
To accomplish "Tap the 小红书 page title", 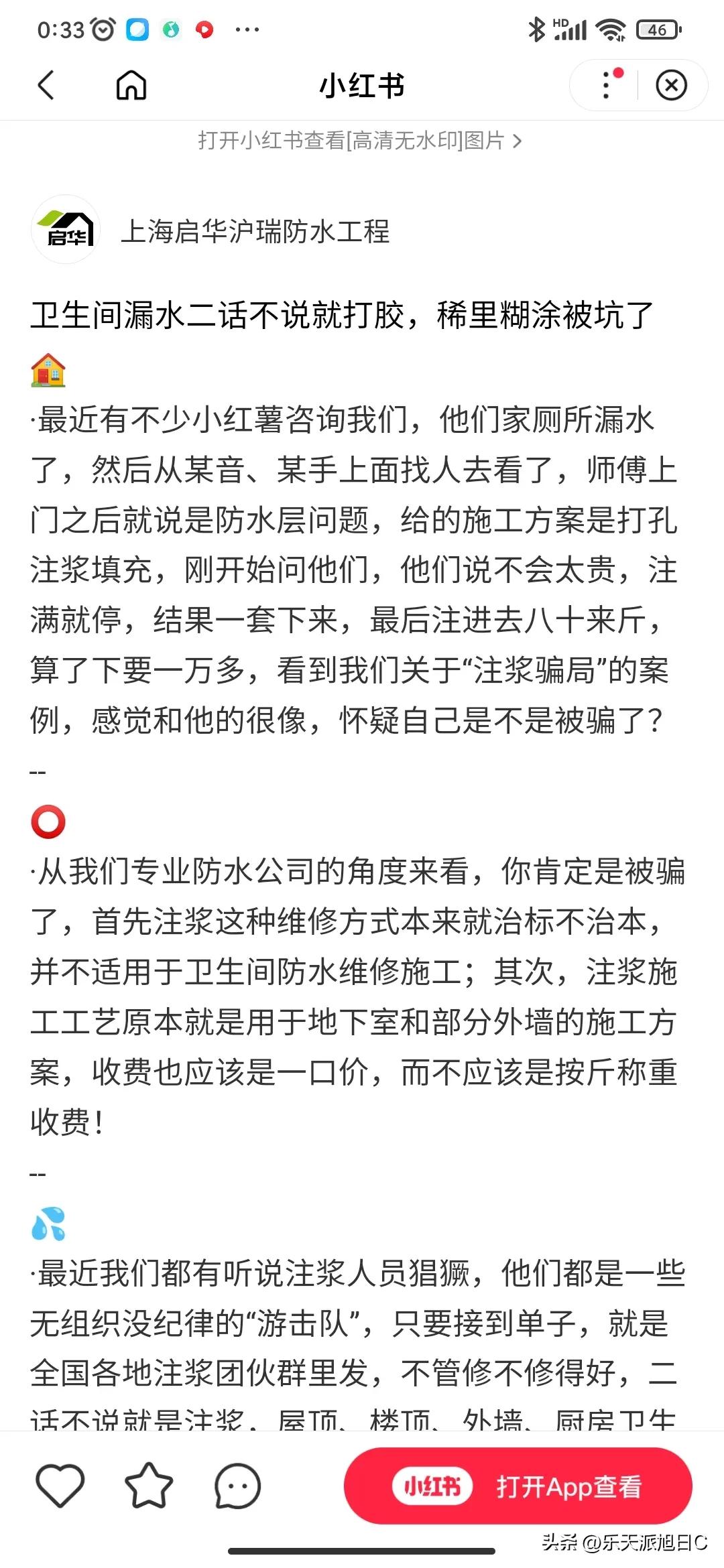I will pyautogui.click(x=361, y=86).
